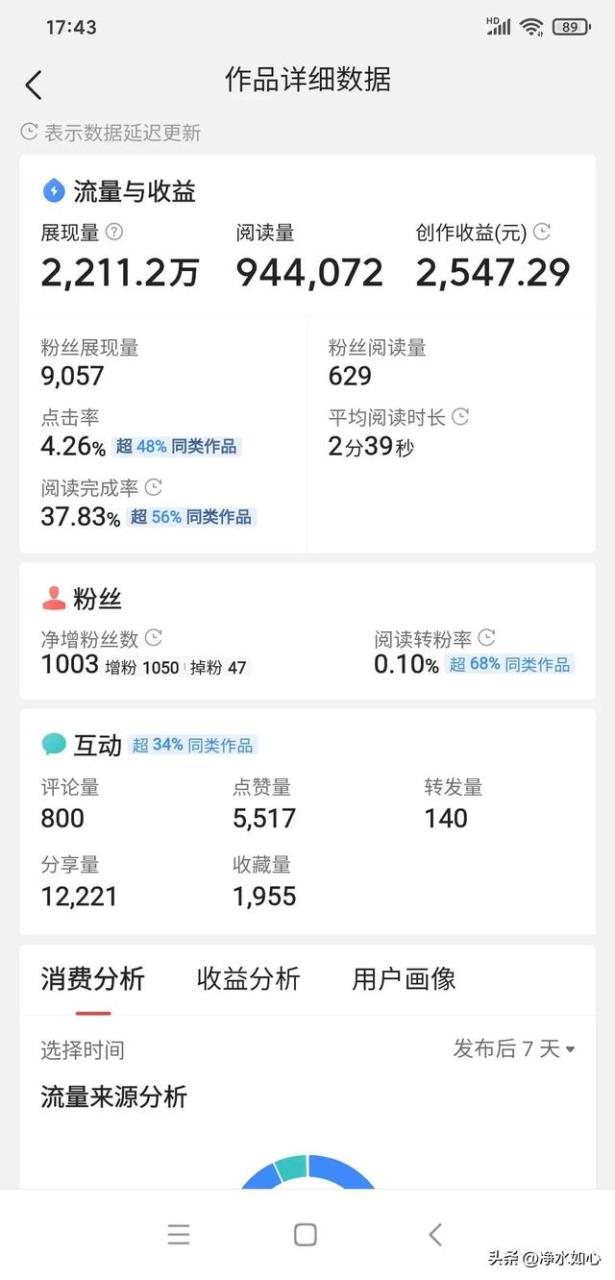This screenshot has height=1280, width=615.
Task: Open the 用户画像 tab
Action: 403,979
